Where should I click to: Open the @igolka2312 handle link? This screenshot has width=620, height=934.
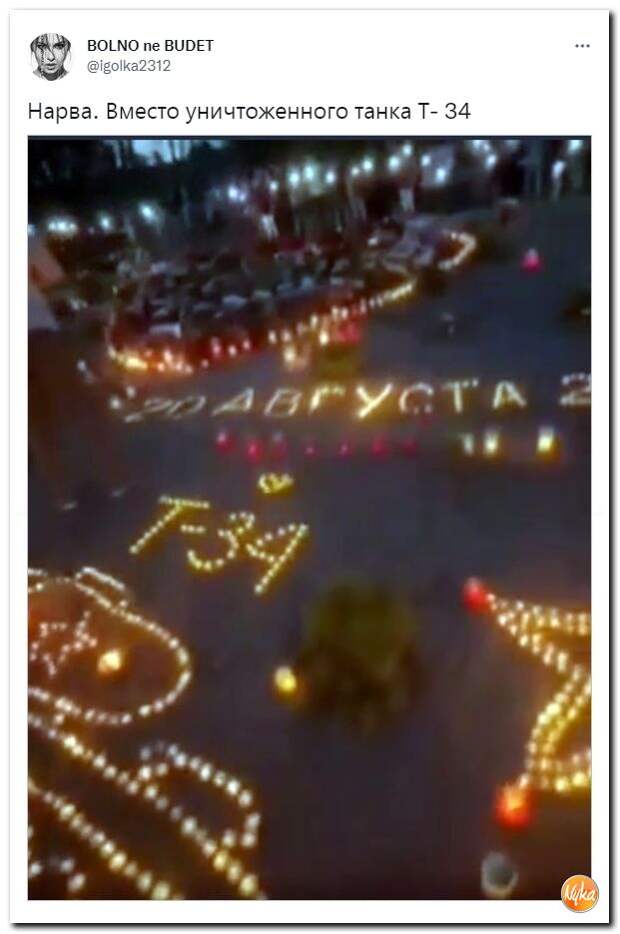(x=129, y=66)
